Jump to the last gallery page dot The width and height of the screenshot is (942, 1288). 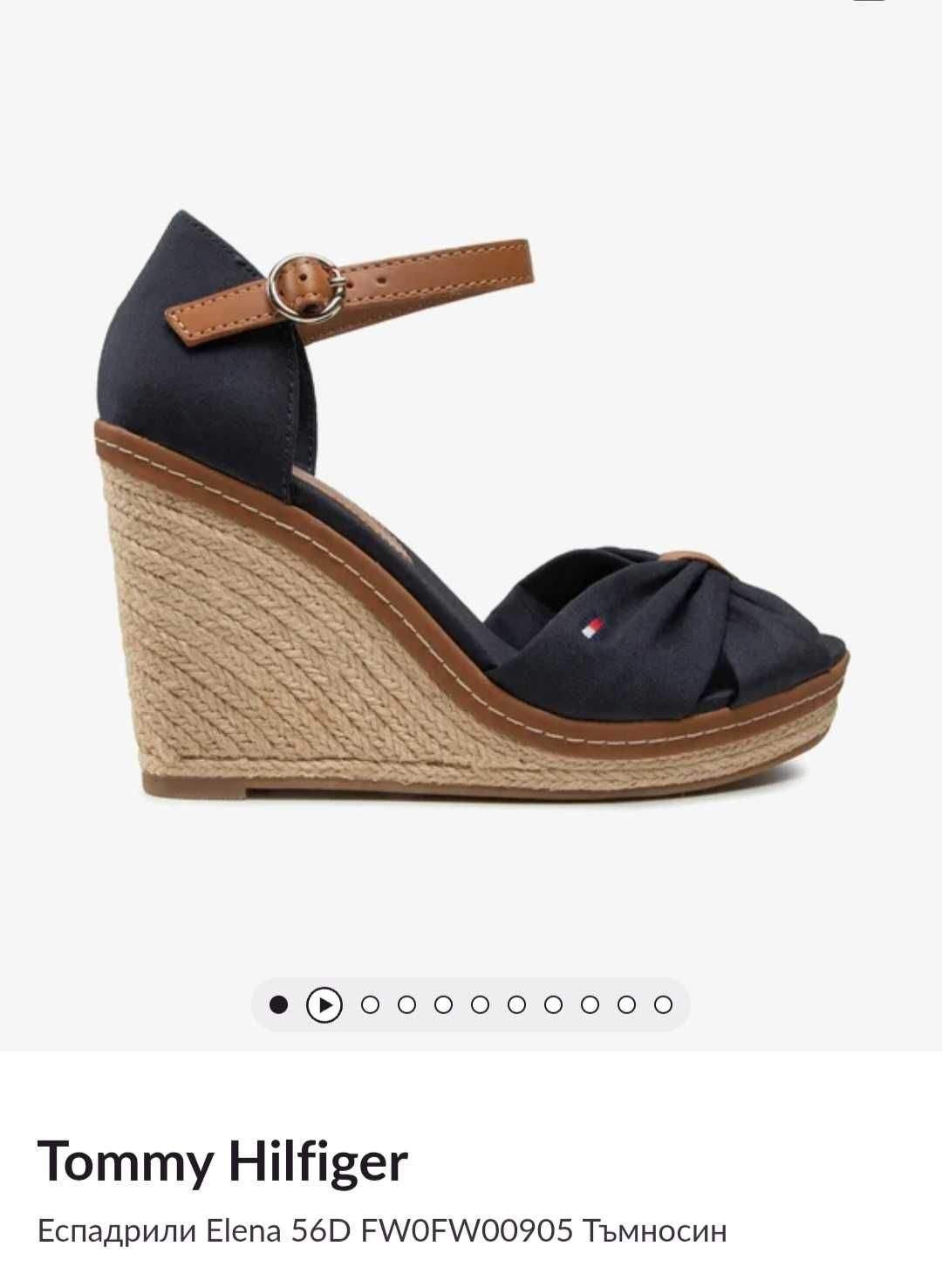(663, 1005)
